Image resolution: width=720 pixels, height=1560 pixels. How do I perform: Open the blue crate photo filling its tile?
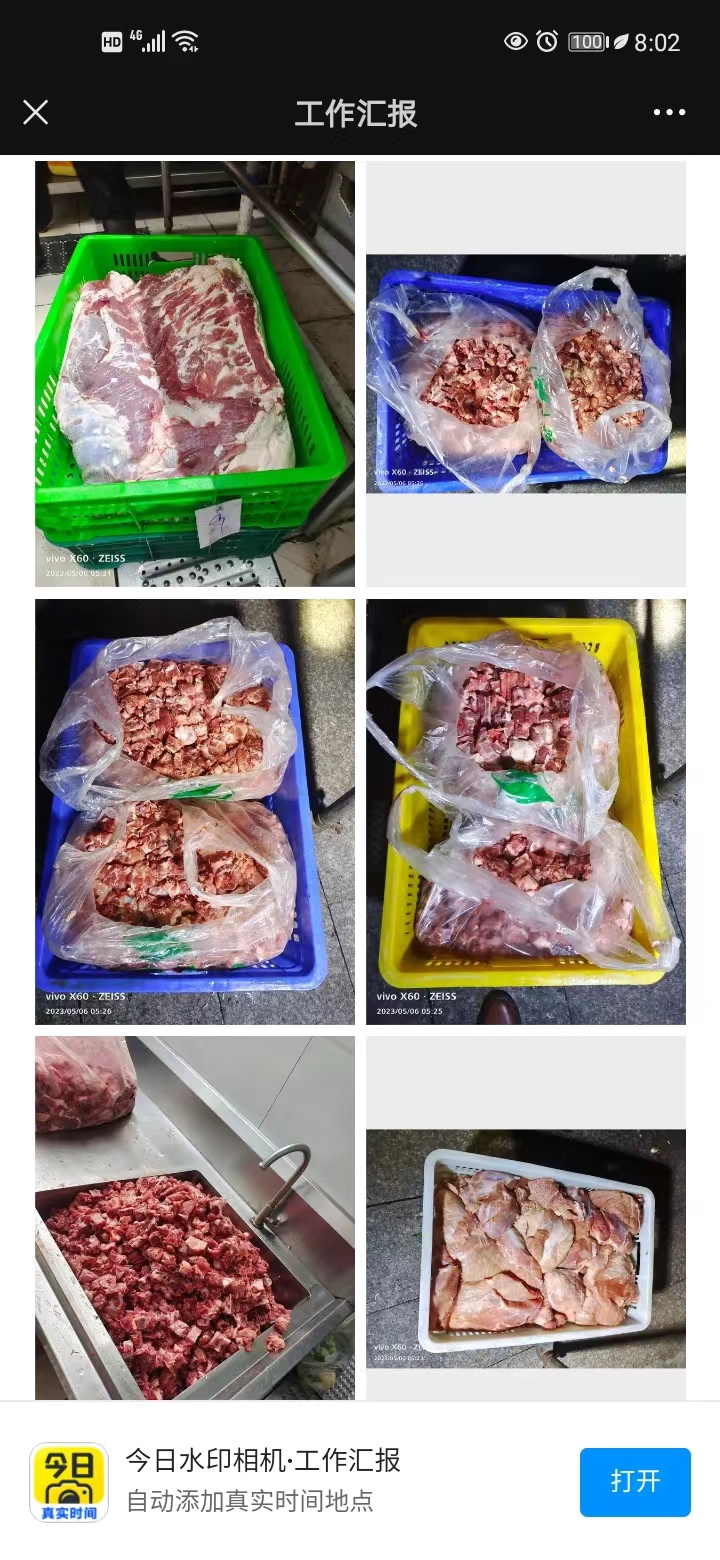tap(195, 812)
